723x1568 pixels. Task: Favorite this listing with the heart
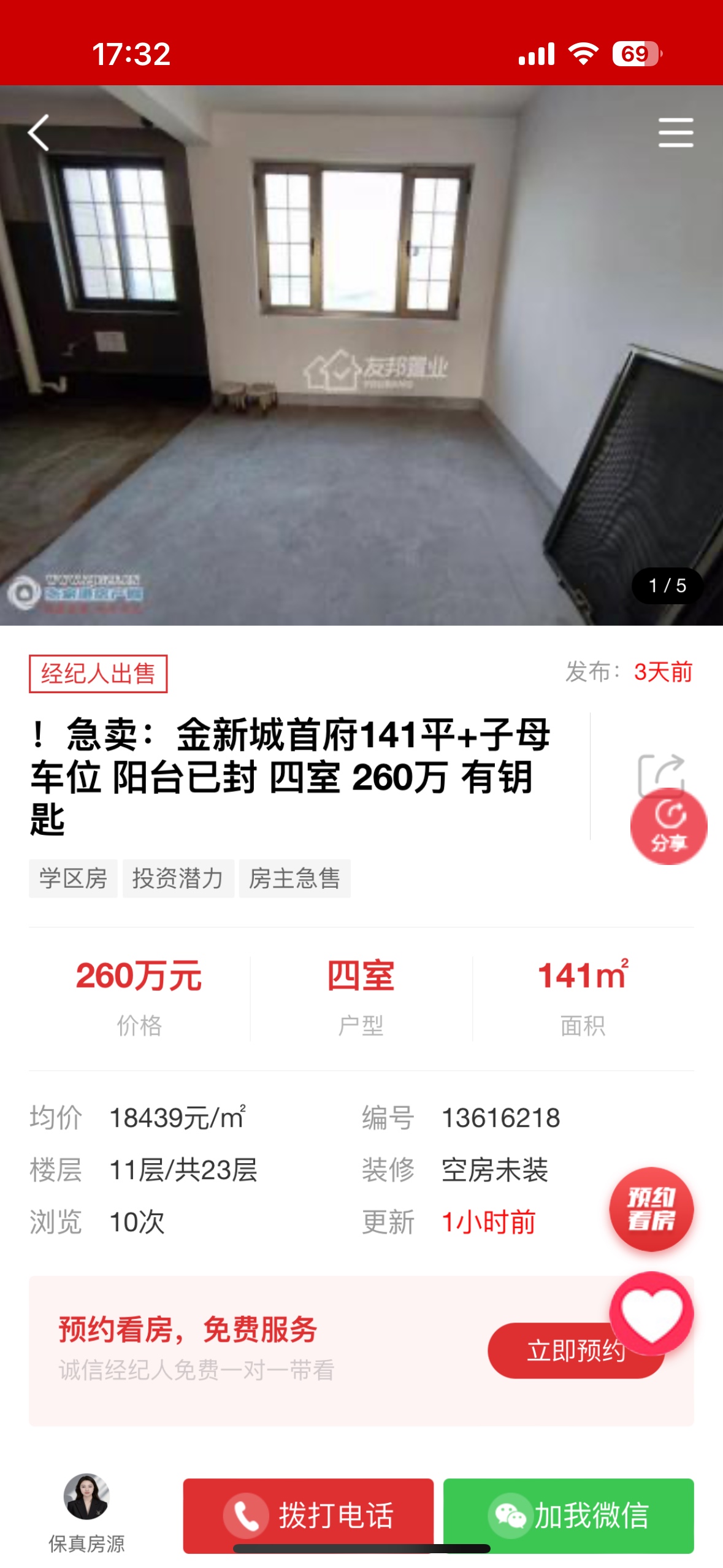click(651, 1313)
